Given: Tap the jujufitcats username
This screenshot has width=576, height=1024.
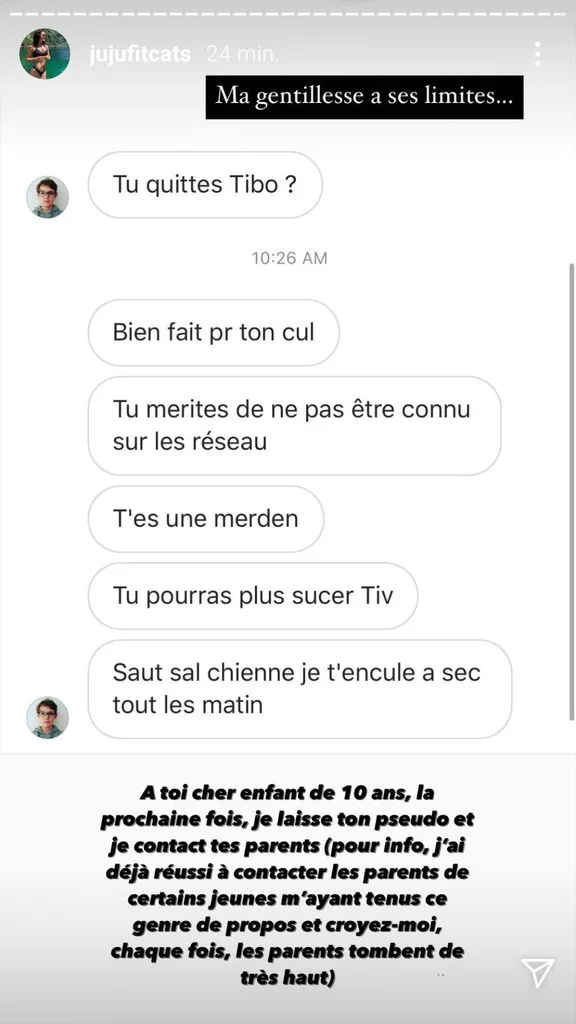Looking at the screenshot, I should click(140, 54).
